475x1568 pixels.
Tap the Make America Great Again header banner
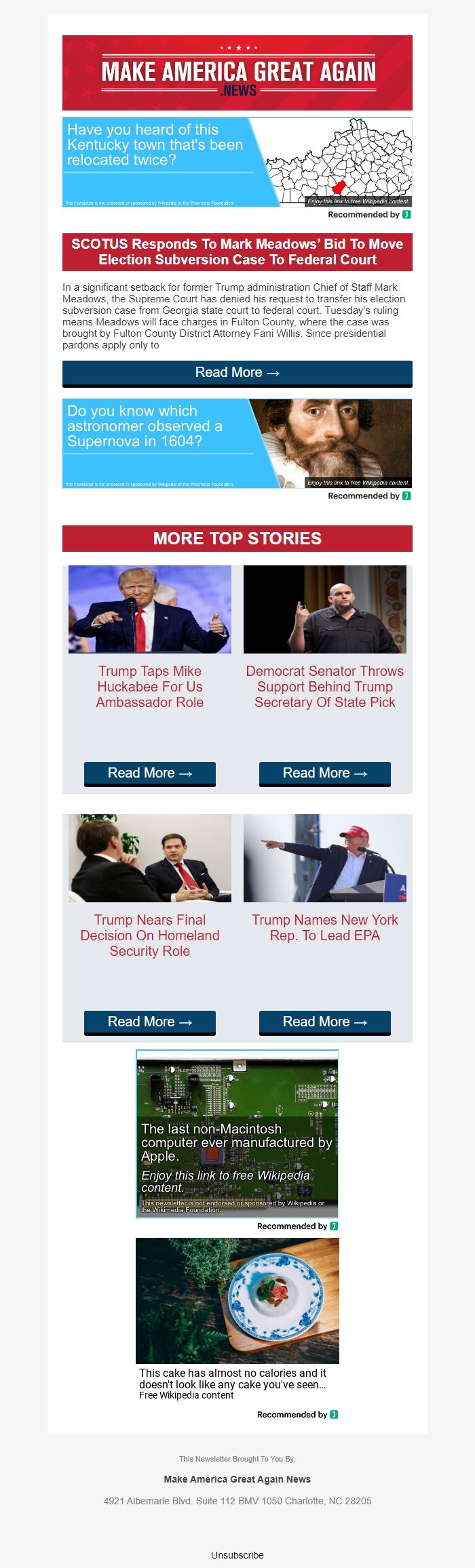[x=237, y=73]
